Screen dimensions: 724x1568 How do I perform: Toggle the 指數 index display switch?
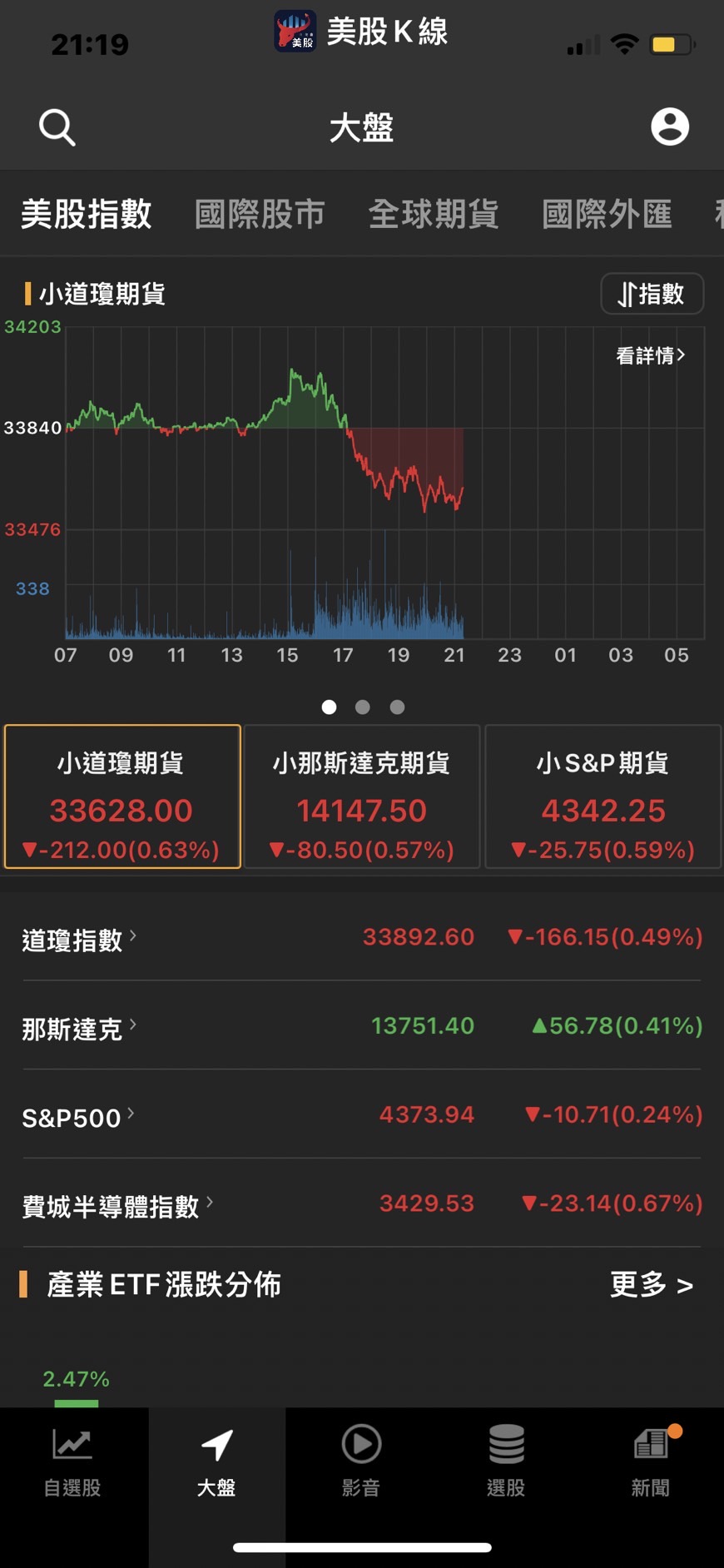[x=652, y=294]
